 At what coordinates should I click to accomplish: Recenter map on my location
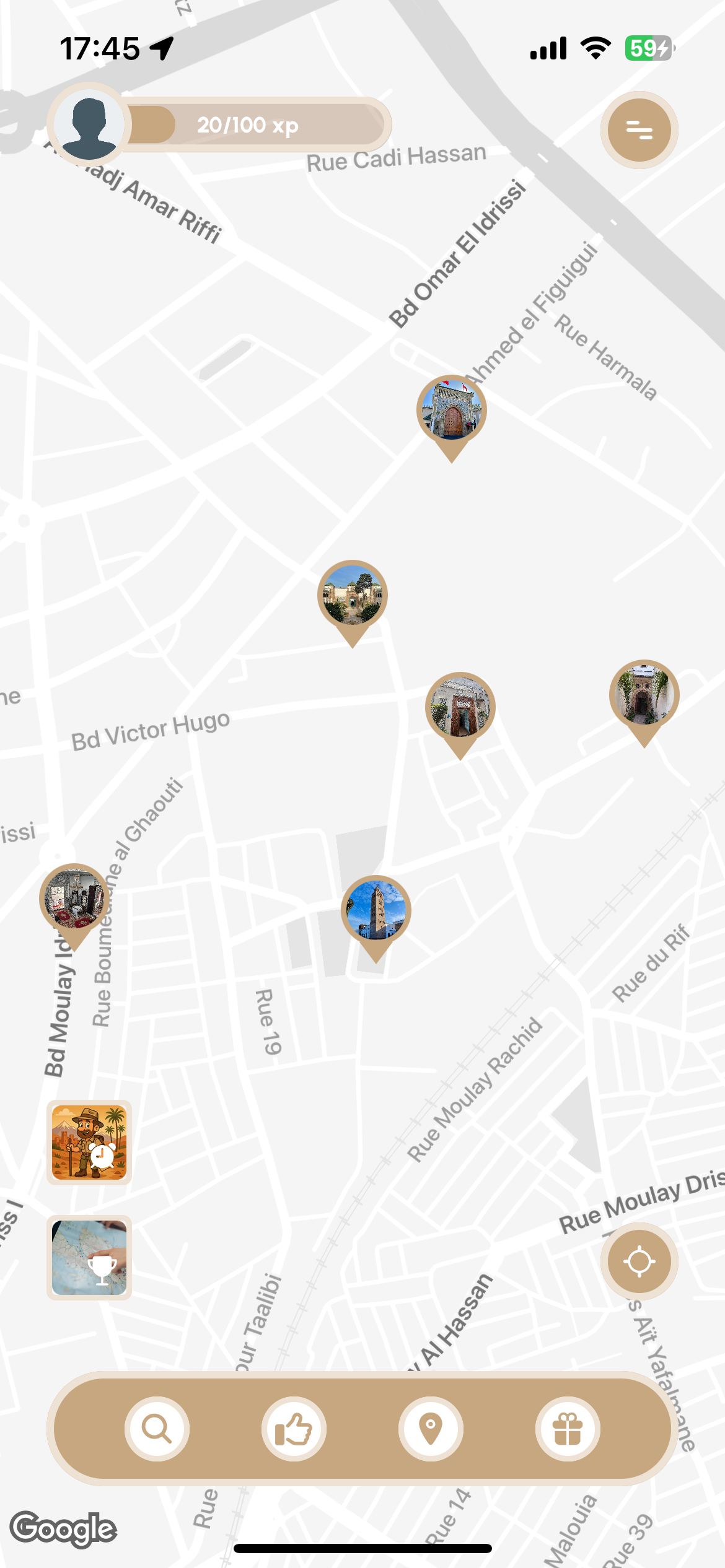[639, 1261]
